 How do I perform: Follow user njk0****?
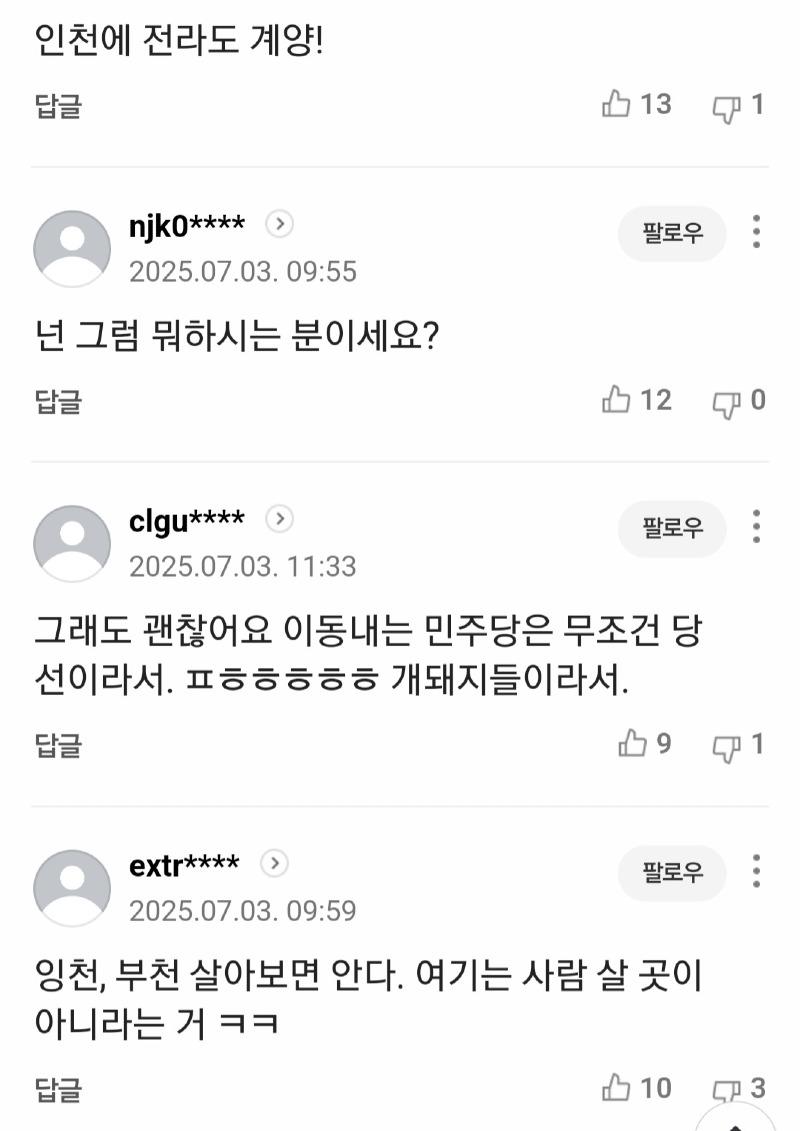(672, 233)
